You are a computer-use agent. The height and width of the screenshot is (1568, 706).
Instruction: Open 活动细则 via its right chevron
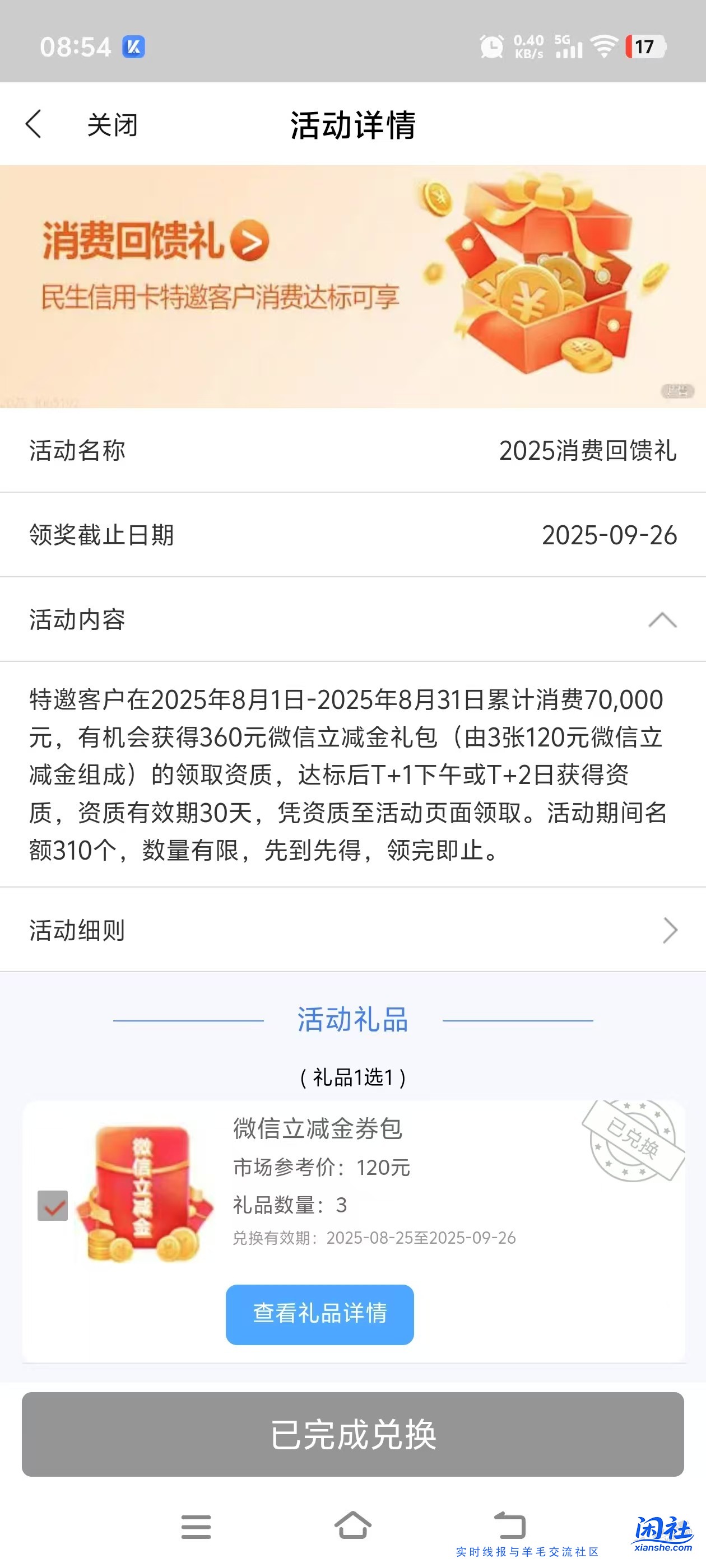pyautogui.click(x=670, y=930)
